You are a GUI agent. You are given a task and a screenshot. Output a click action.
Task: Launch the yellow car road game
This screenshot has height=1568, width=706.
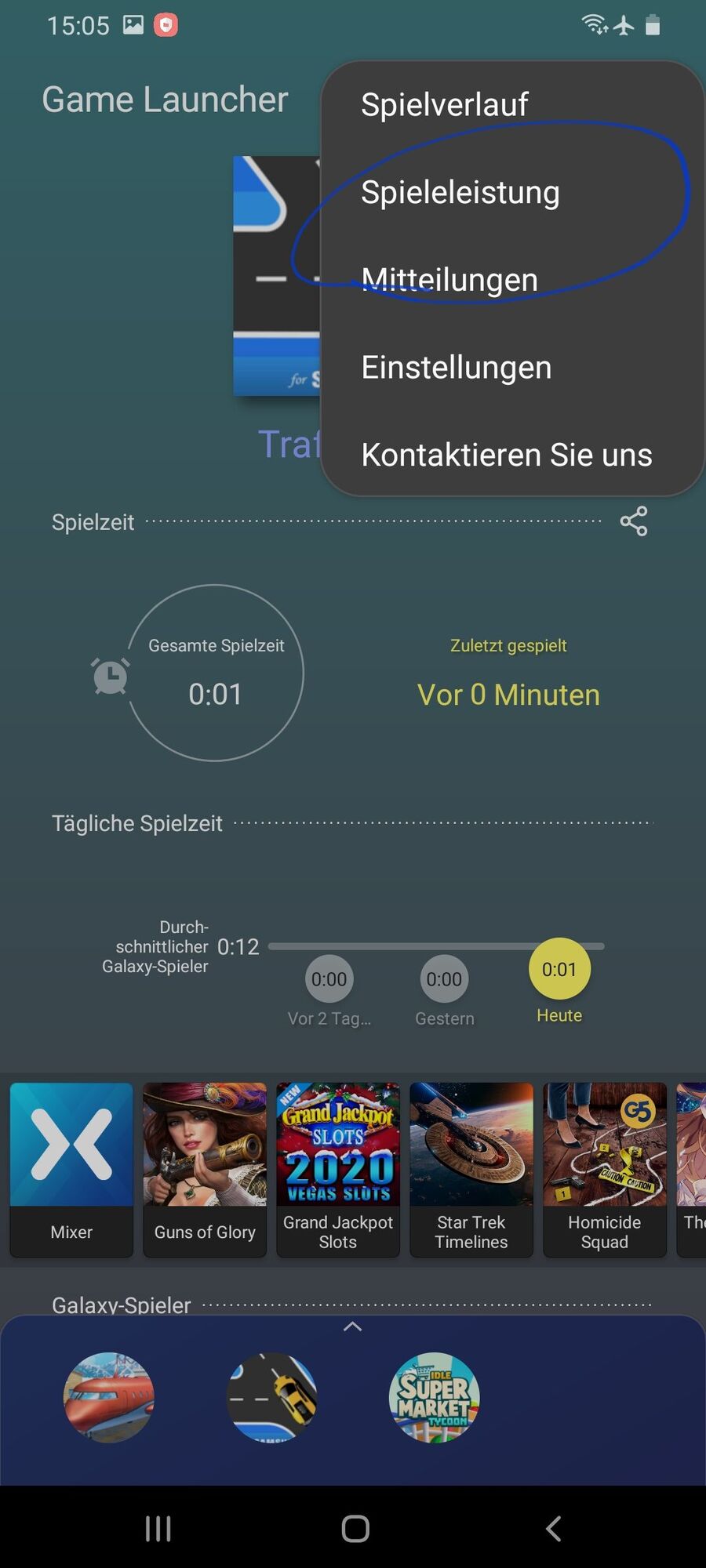coord(271,1397)
